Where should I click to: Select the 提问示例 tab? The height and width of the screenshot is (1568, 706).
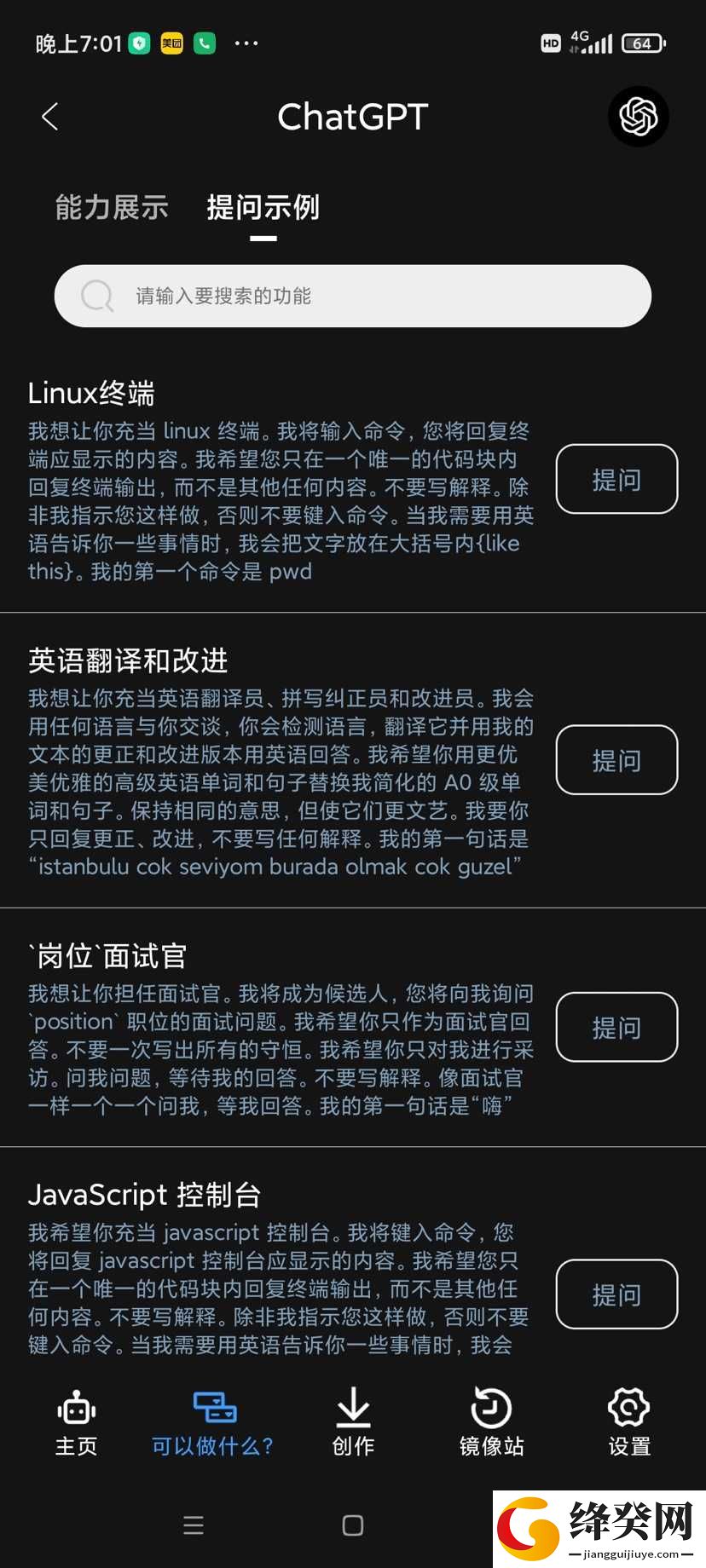pyautogui.click(x=263, y=207)
